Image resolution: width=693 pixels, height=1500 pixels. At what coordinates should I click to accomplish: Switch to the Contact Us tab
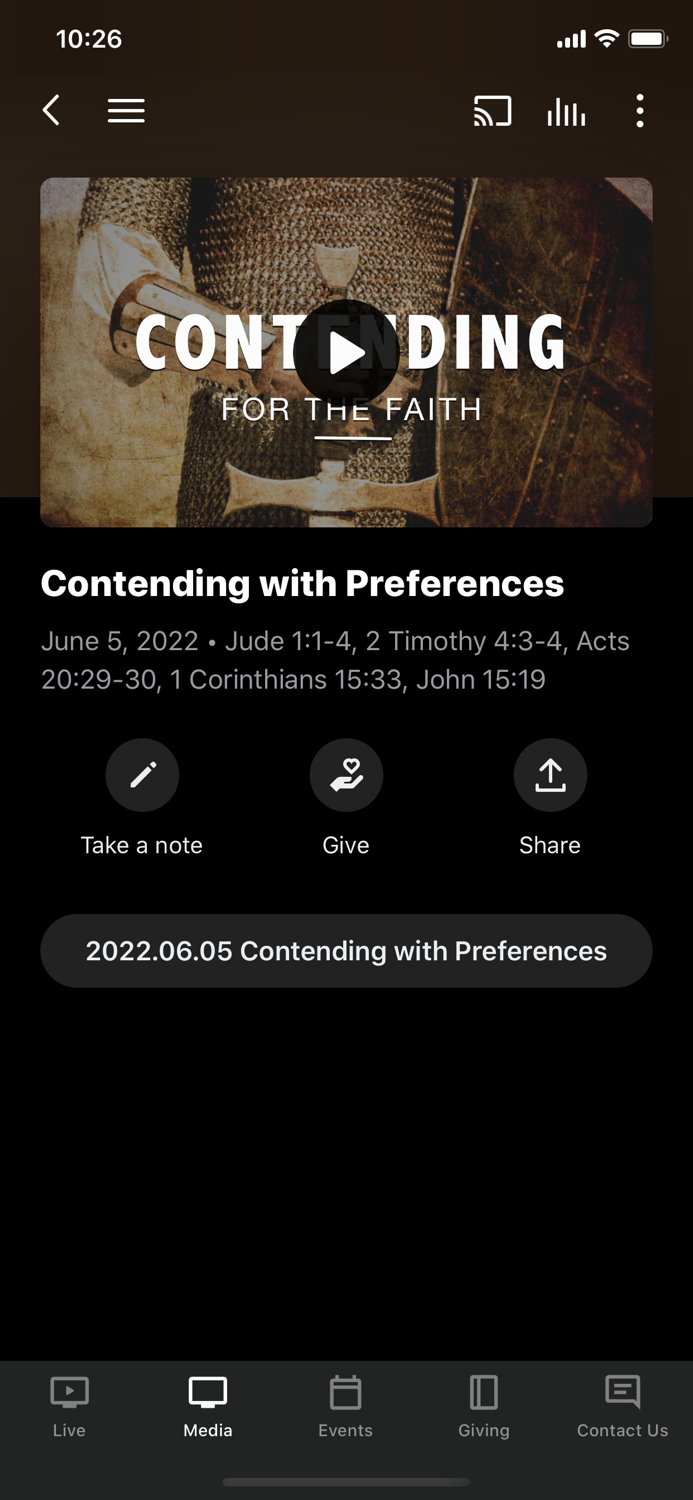622,1405
